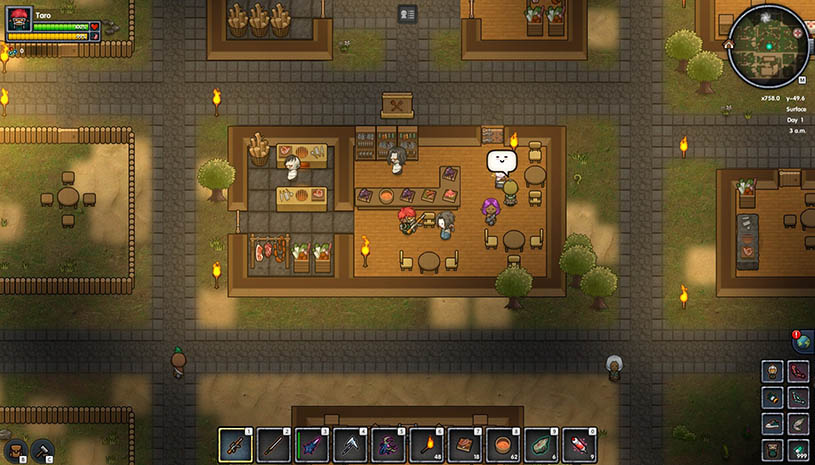
Task: Equip the purple sword in slot 3
Action: pos(311,444)
